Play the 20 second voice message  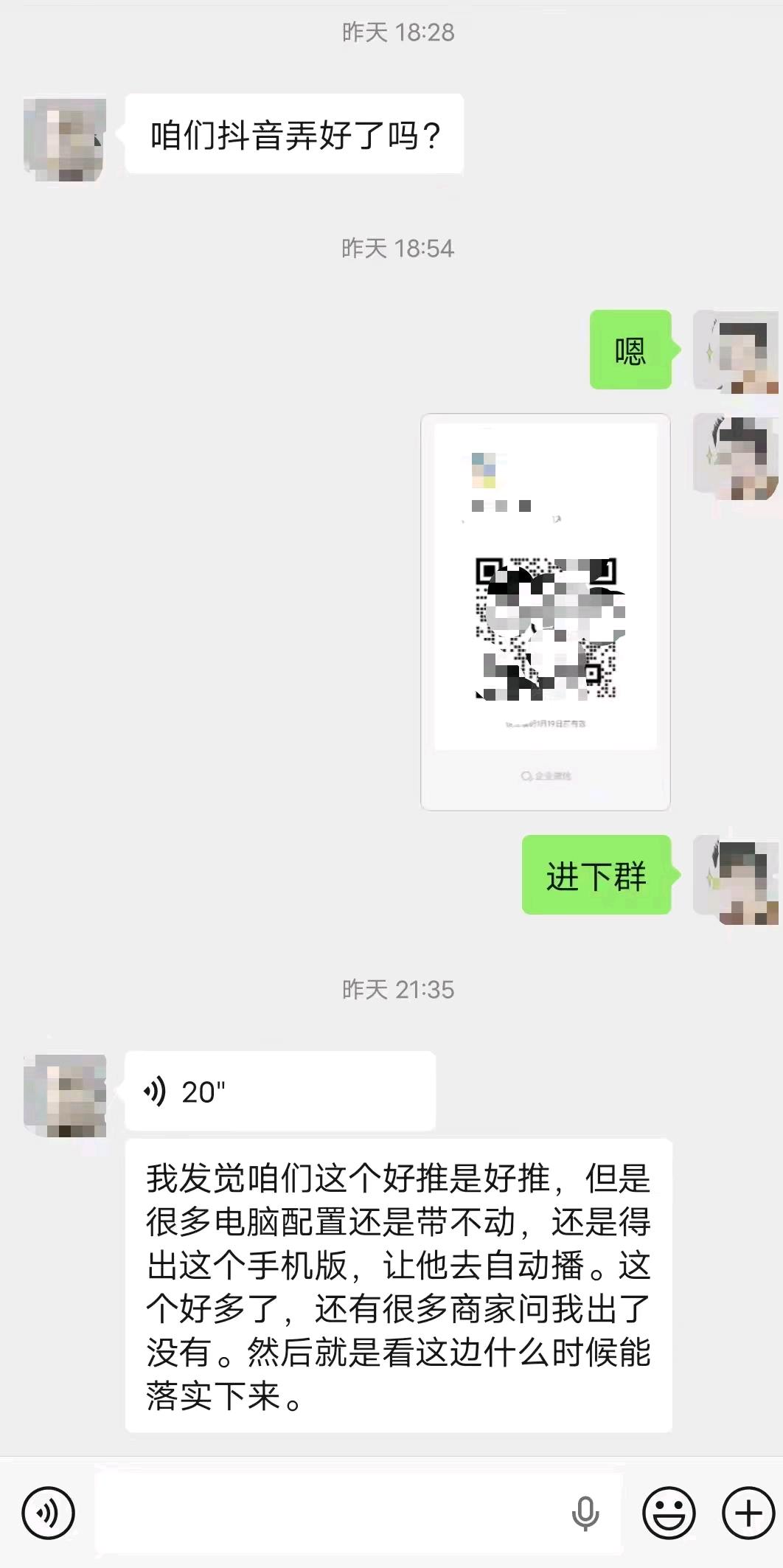pos(280,1090)
